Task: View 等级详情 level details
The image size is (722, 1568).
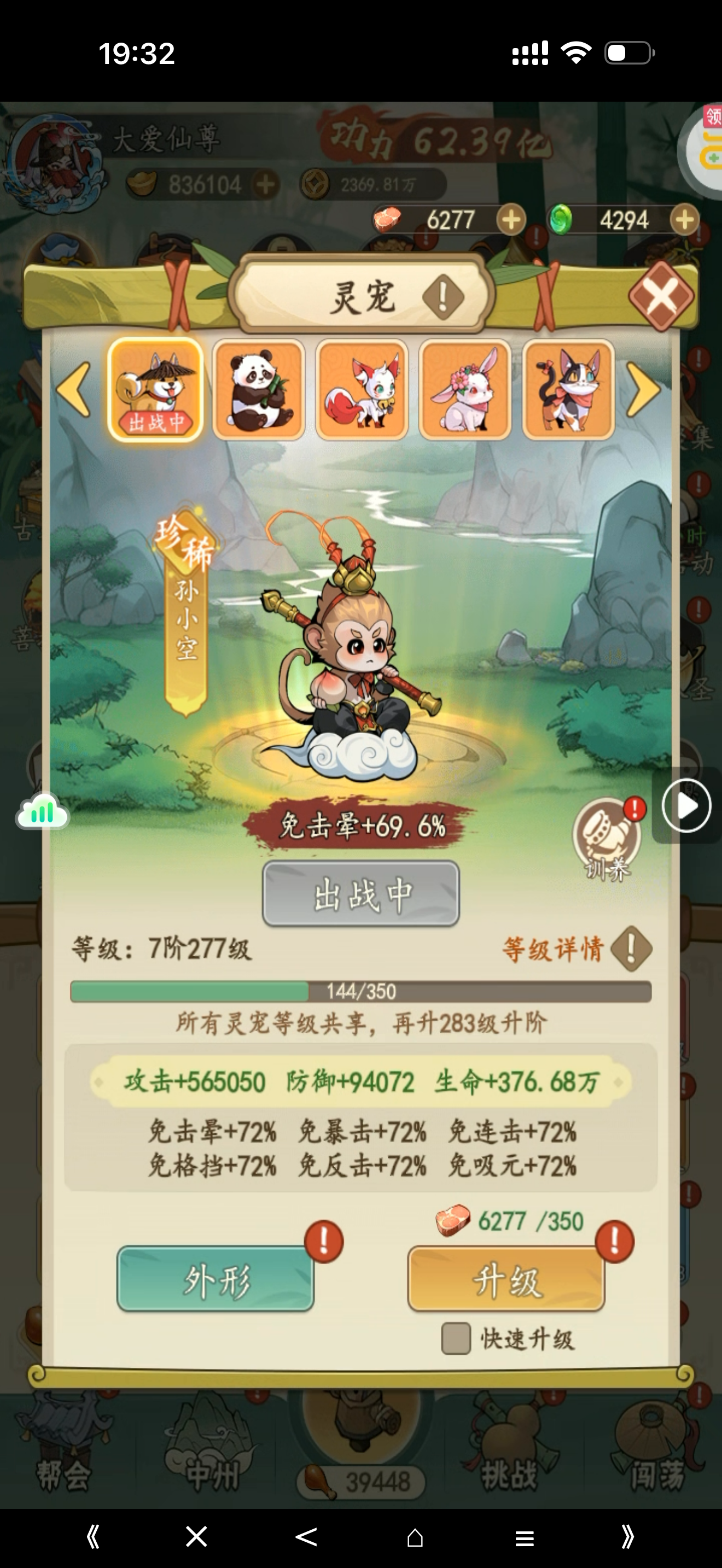Action: [576, 949]
